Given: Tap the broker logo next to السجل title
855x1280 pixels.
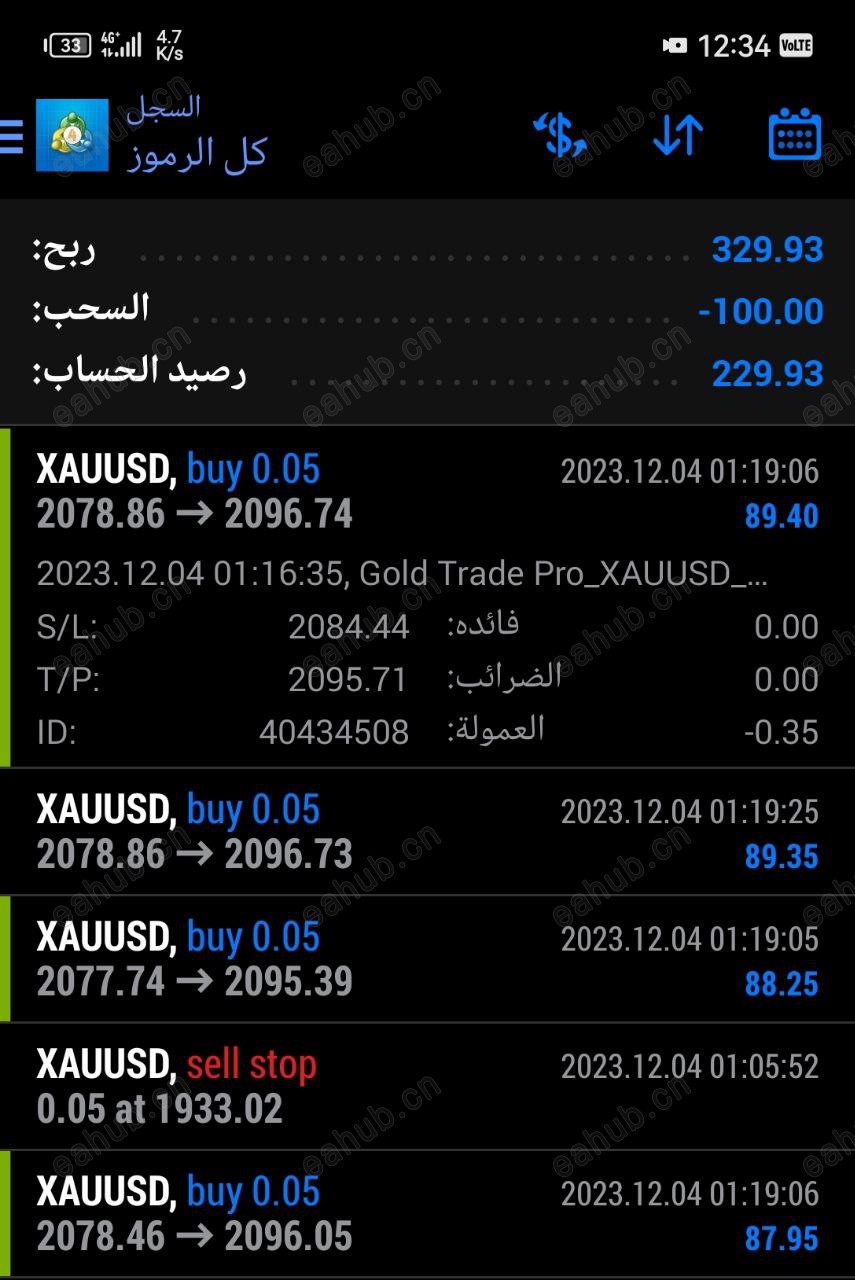Looking at the screenshot, I should (72, 137).
